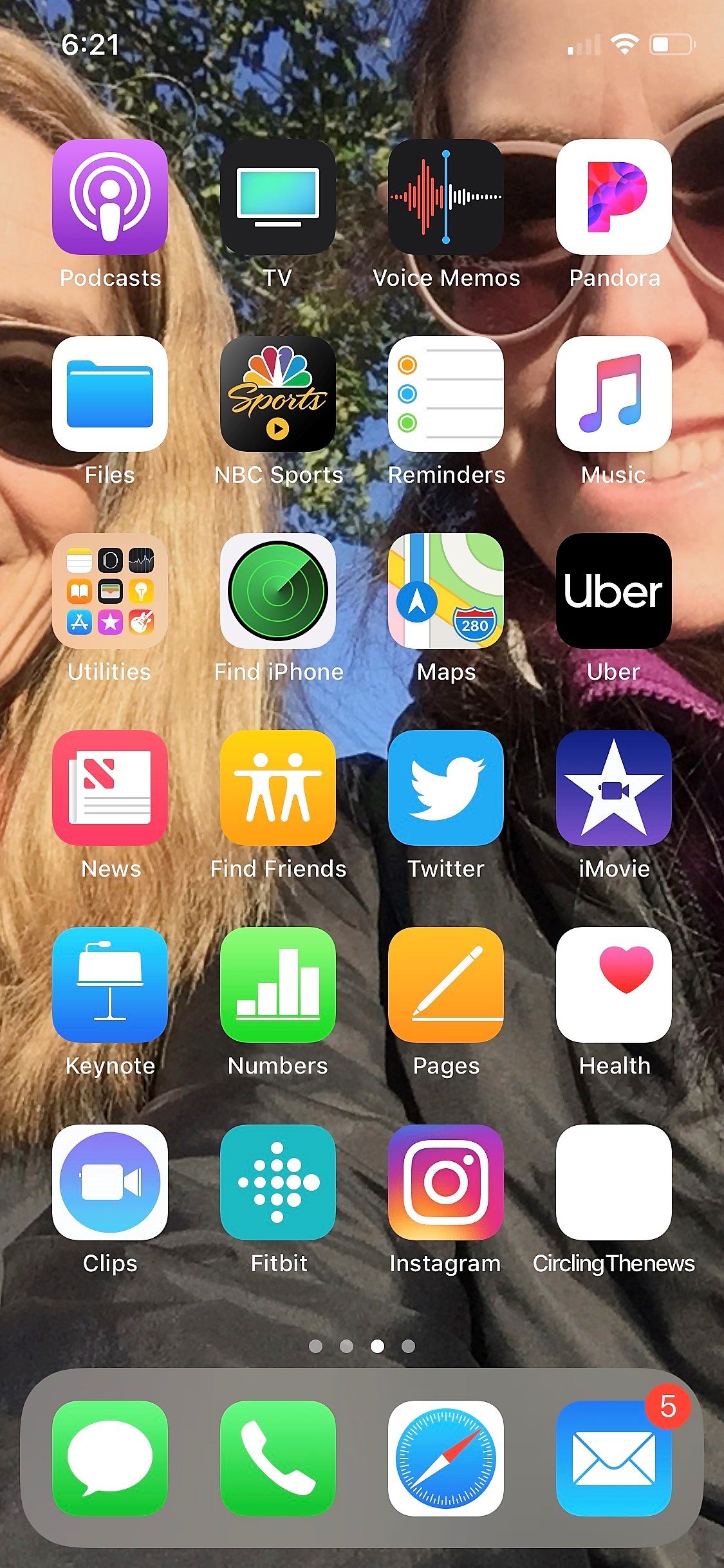Open the CirclingThenews shortcut
This screenshot has width=724, height=1568.
coord(614,1182)
